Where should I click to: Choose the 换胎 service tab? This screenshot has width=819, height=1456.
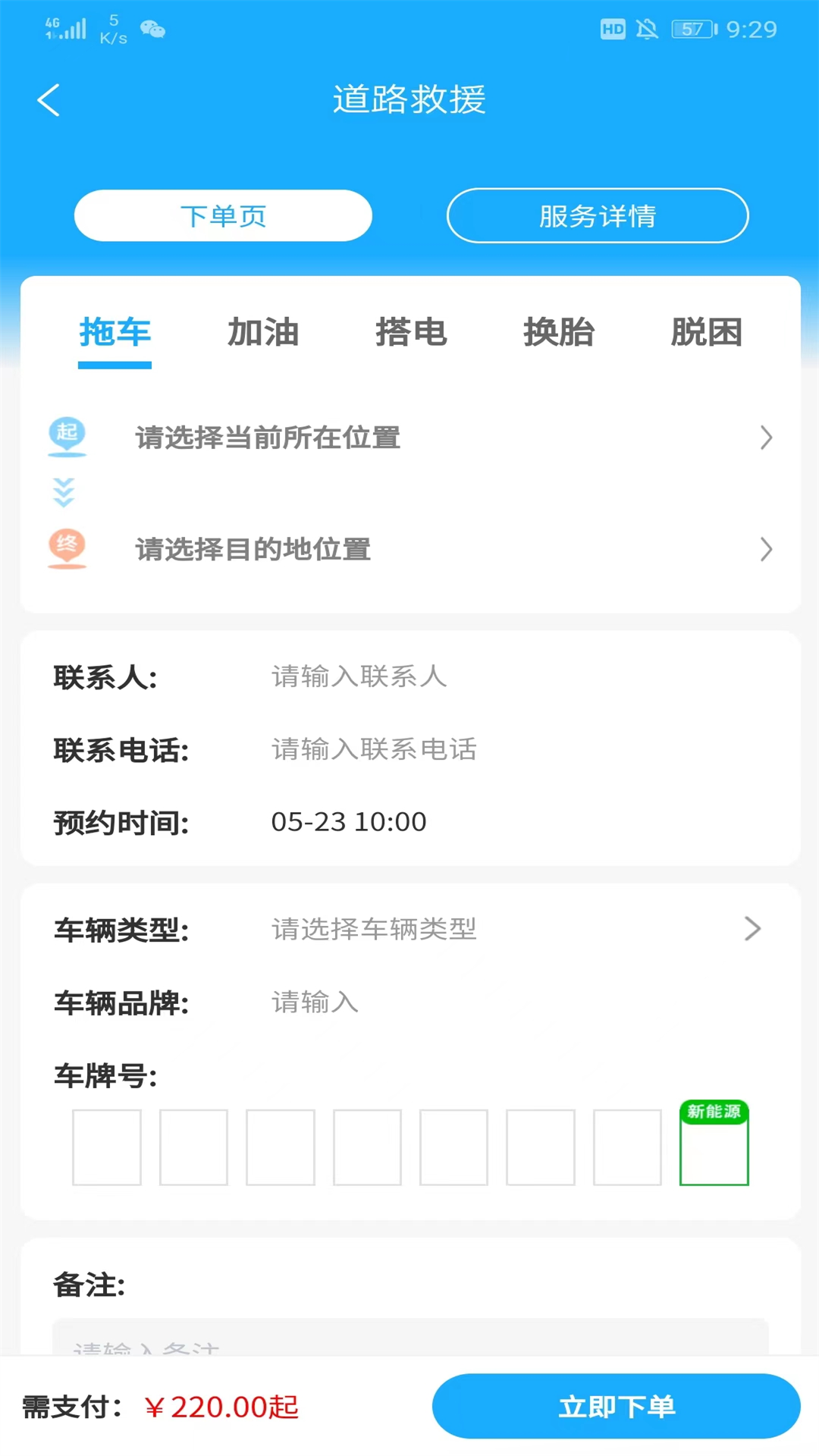tap(559, 333)
